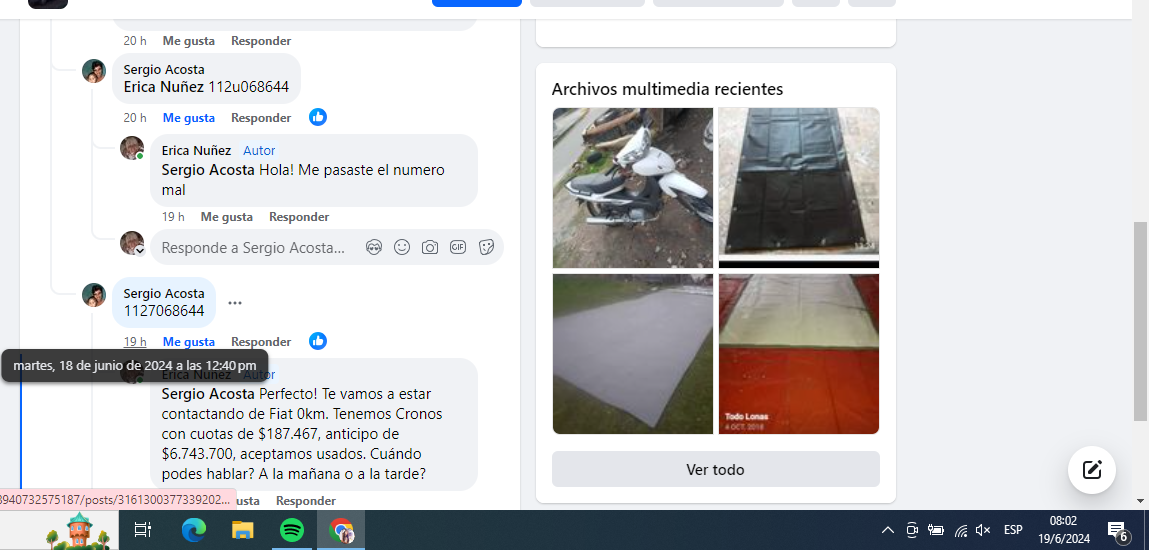
Task: Open options menu for the 1127068644 comment
Action: 234,302
